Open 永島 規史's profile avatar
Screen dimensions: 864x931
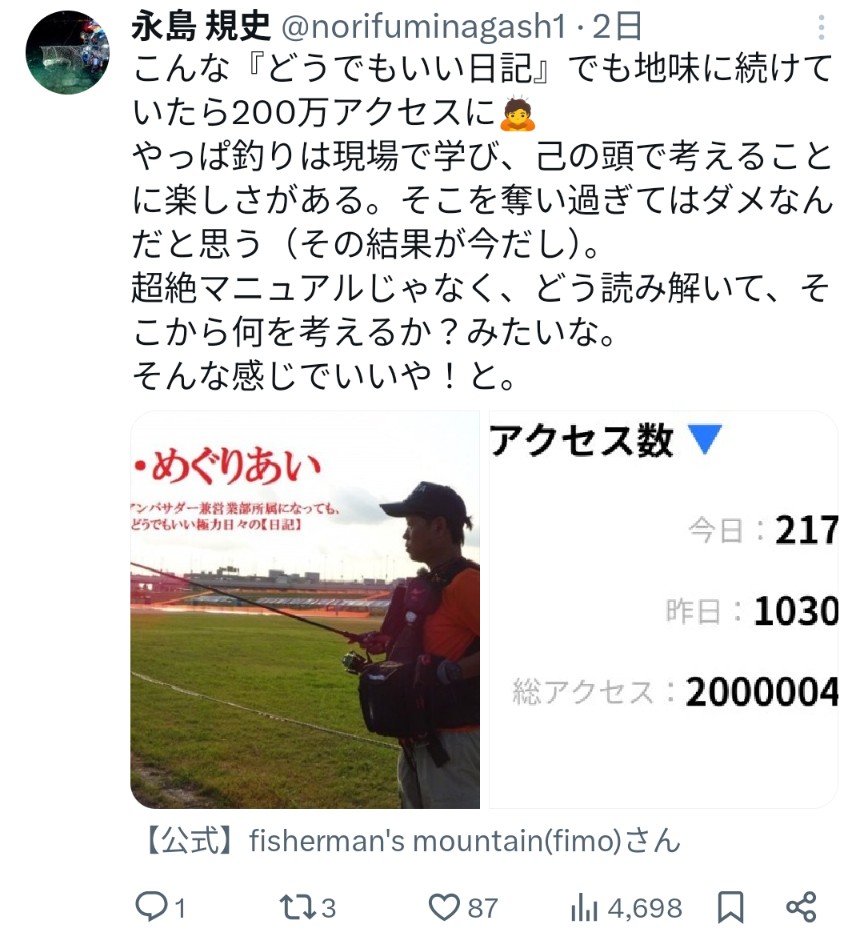[x=67, y=52]
